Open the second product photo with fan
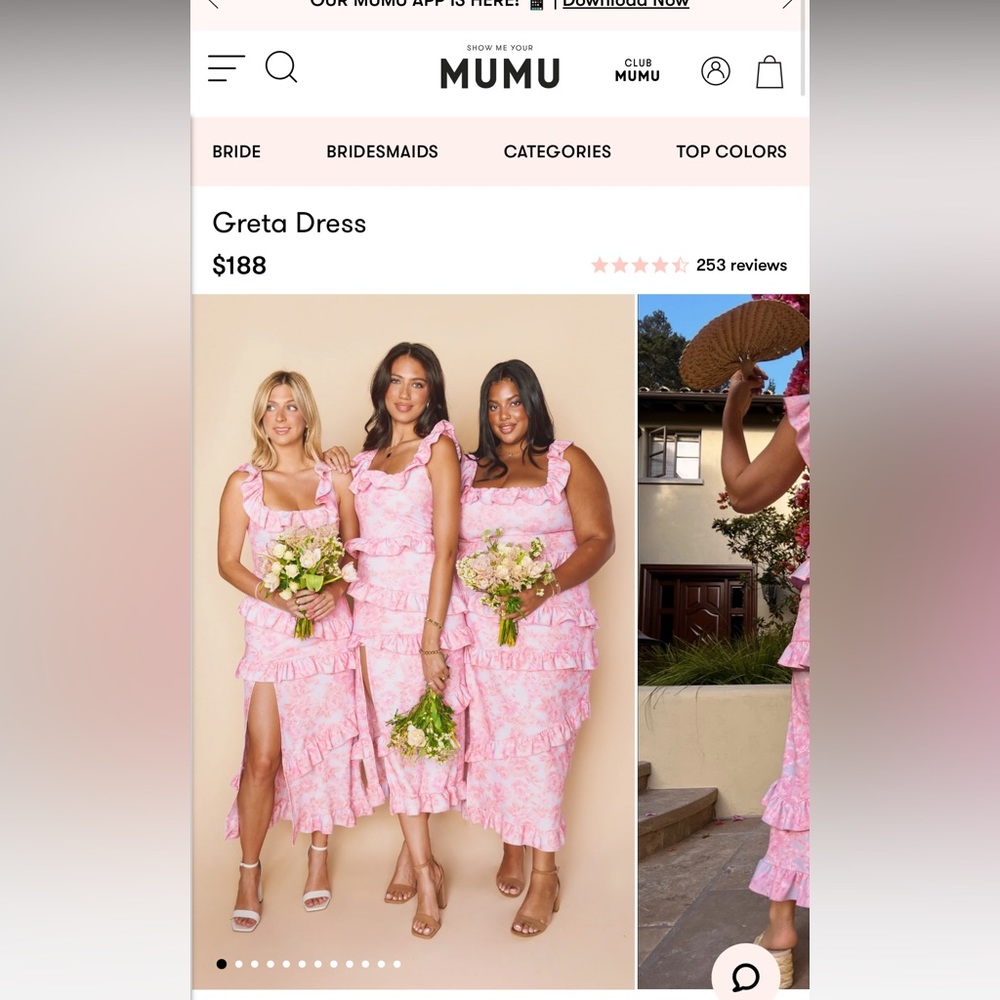The width and height of the screenshot is (1000, 1000). 723,640
